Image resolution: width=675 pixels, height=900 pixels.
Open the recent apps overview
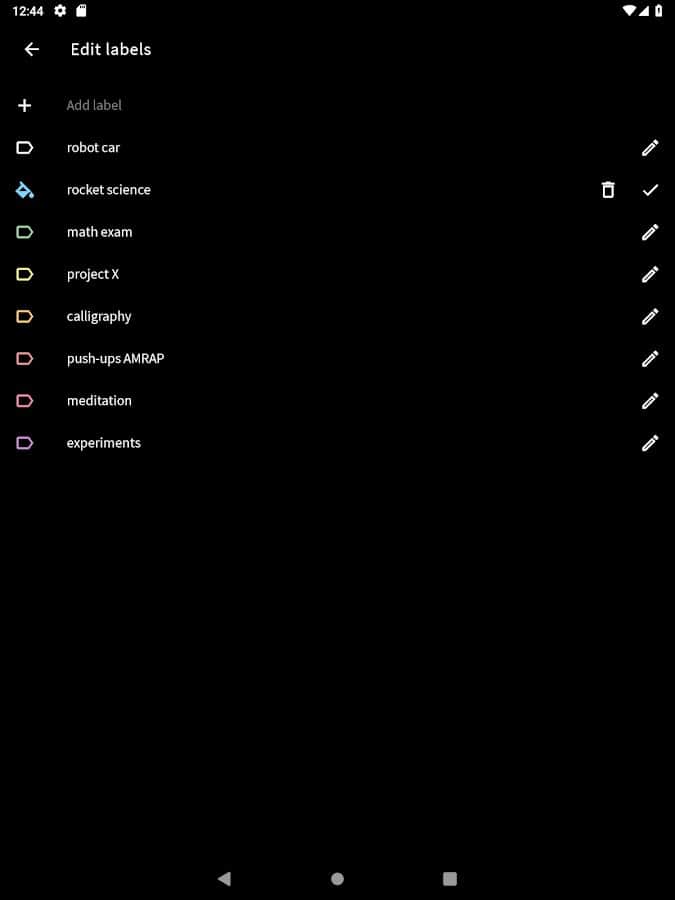pos(450,879)
